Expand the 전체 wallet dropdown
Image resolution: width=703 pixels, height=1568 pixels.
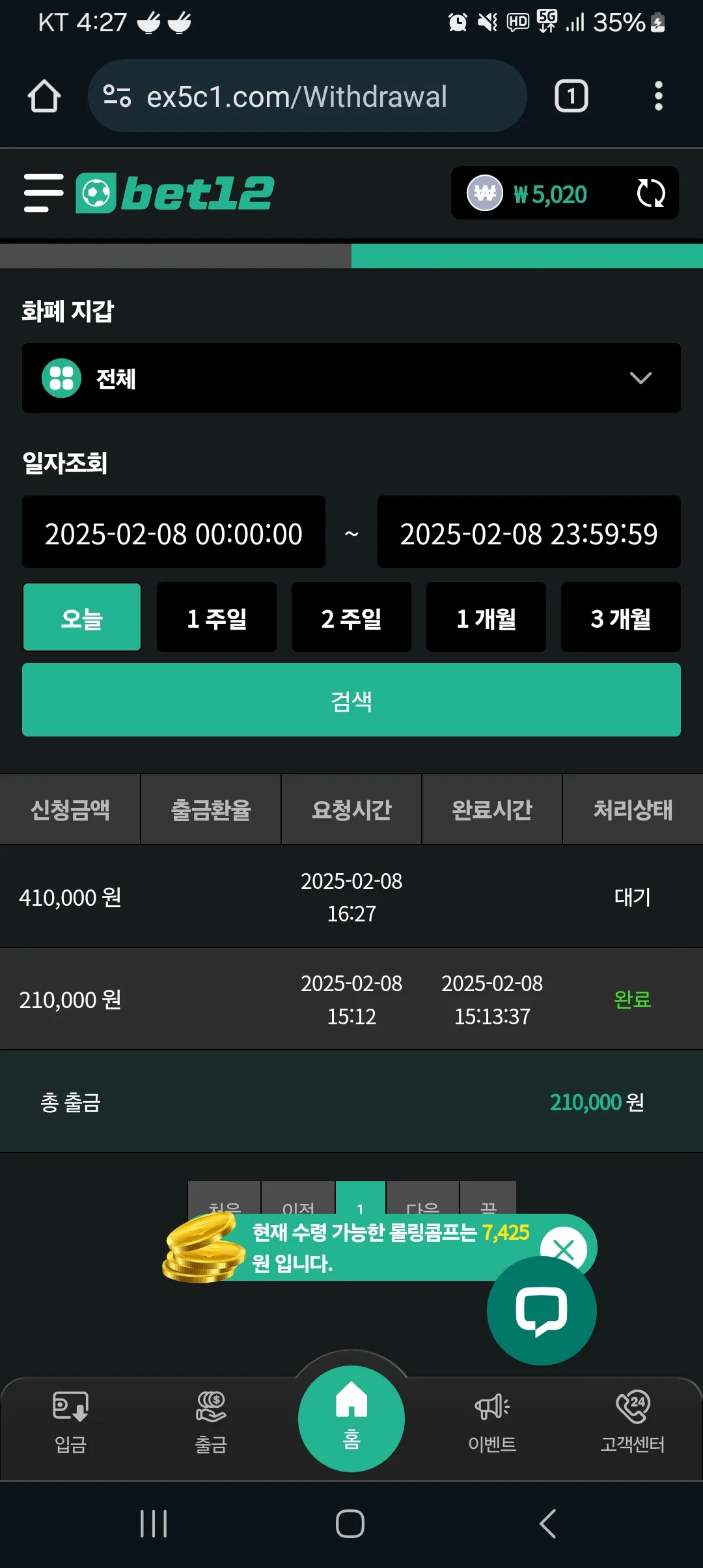pos(351,378)
